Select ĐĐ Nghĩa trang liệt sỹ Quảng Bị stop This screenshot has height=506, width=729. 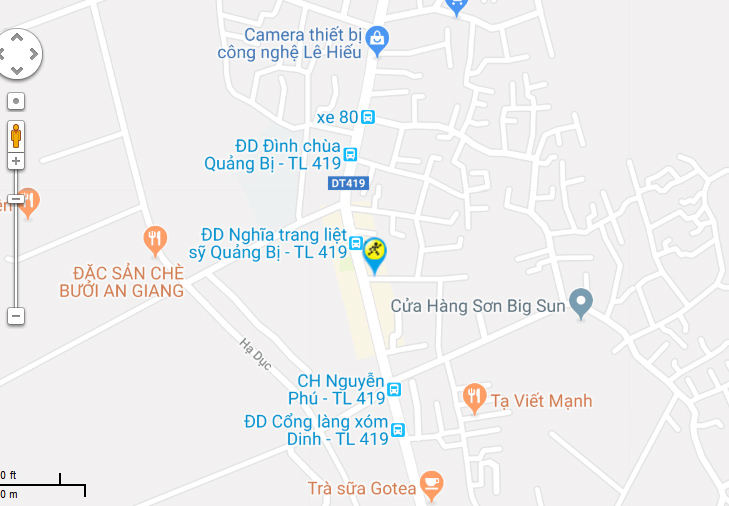(x=356, y=243)
